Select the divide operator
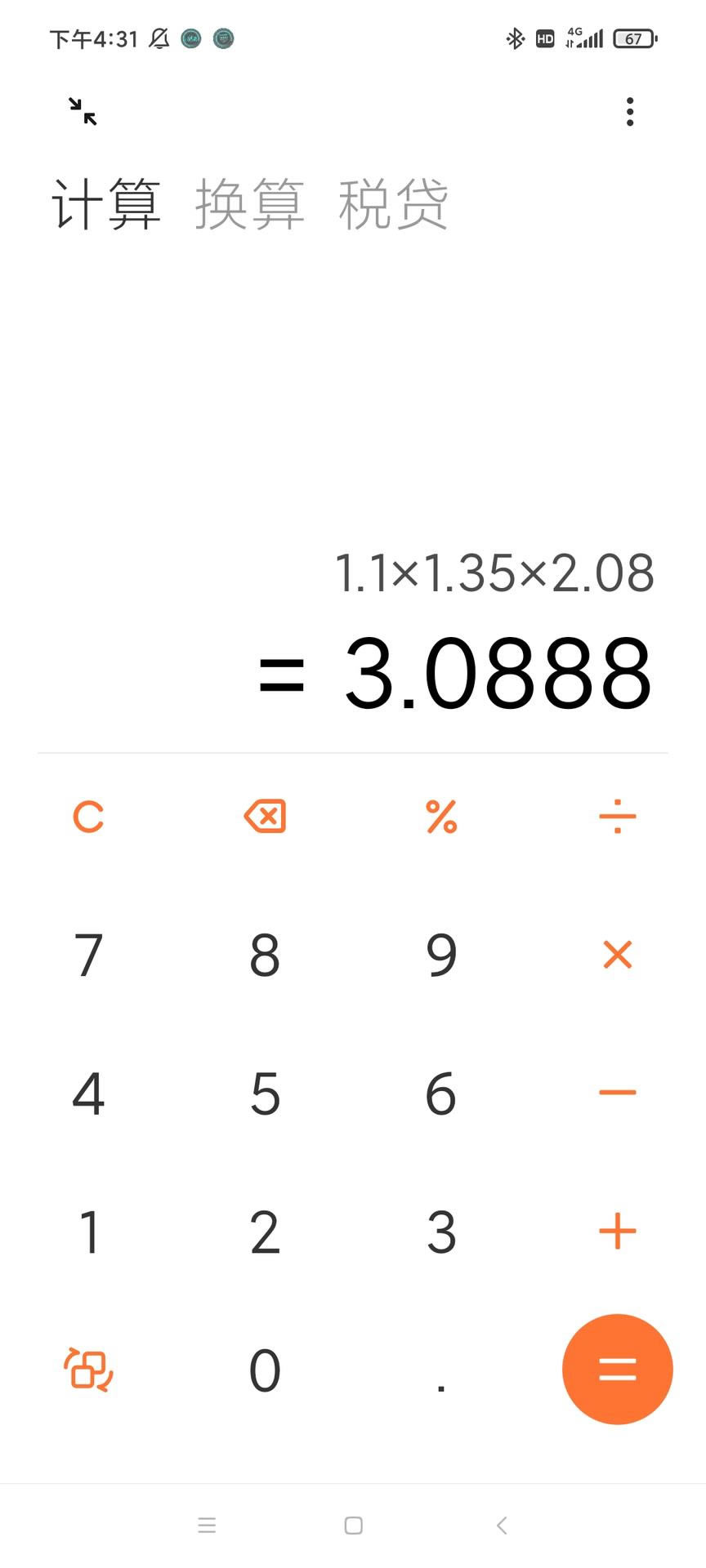The image size is (706, 1568). click(x=618, y=816)
